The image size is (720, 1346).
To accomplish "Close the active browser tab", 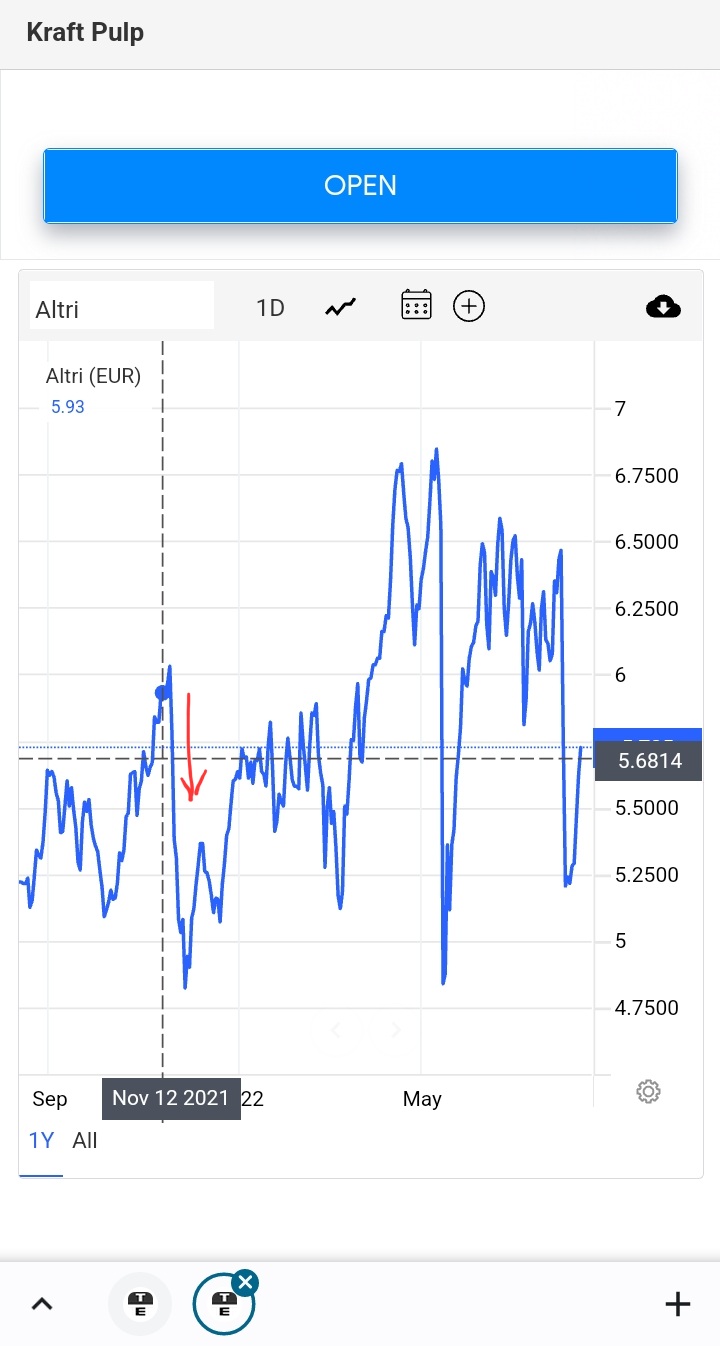I will click(x=246, y=1282).
